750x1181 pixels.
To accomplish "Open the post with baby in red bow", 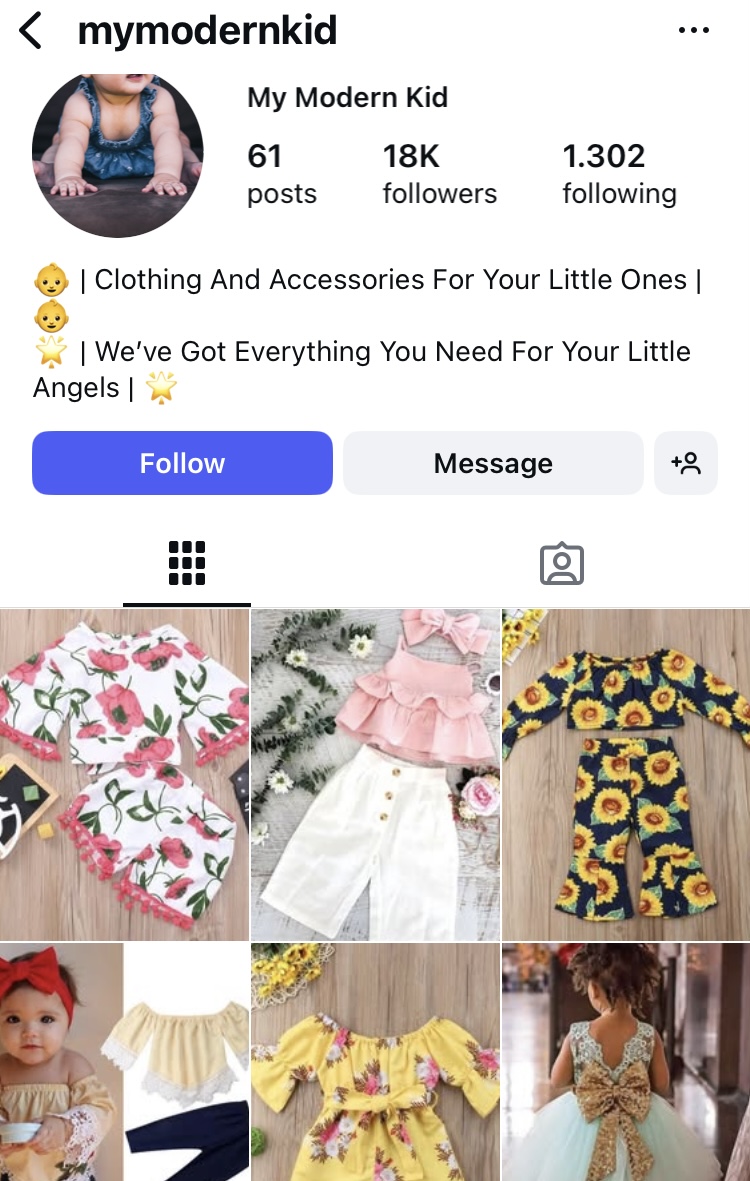I will point(124,1062).
